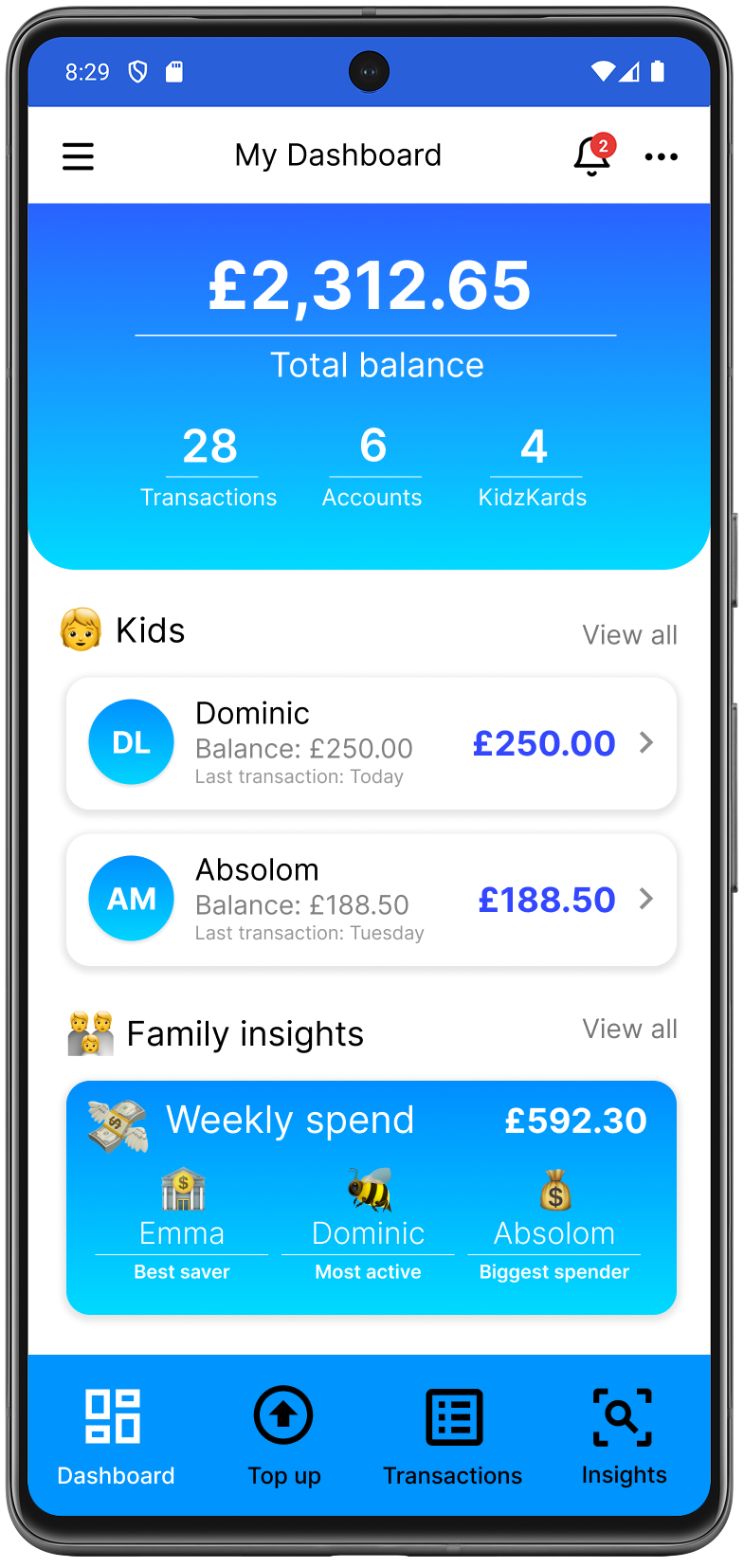
Task: View all family insights
Action: [629, 1030]
